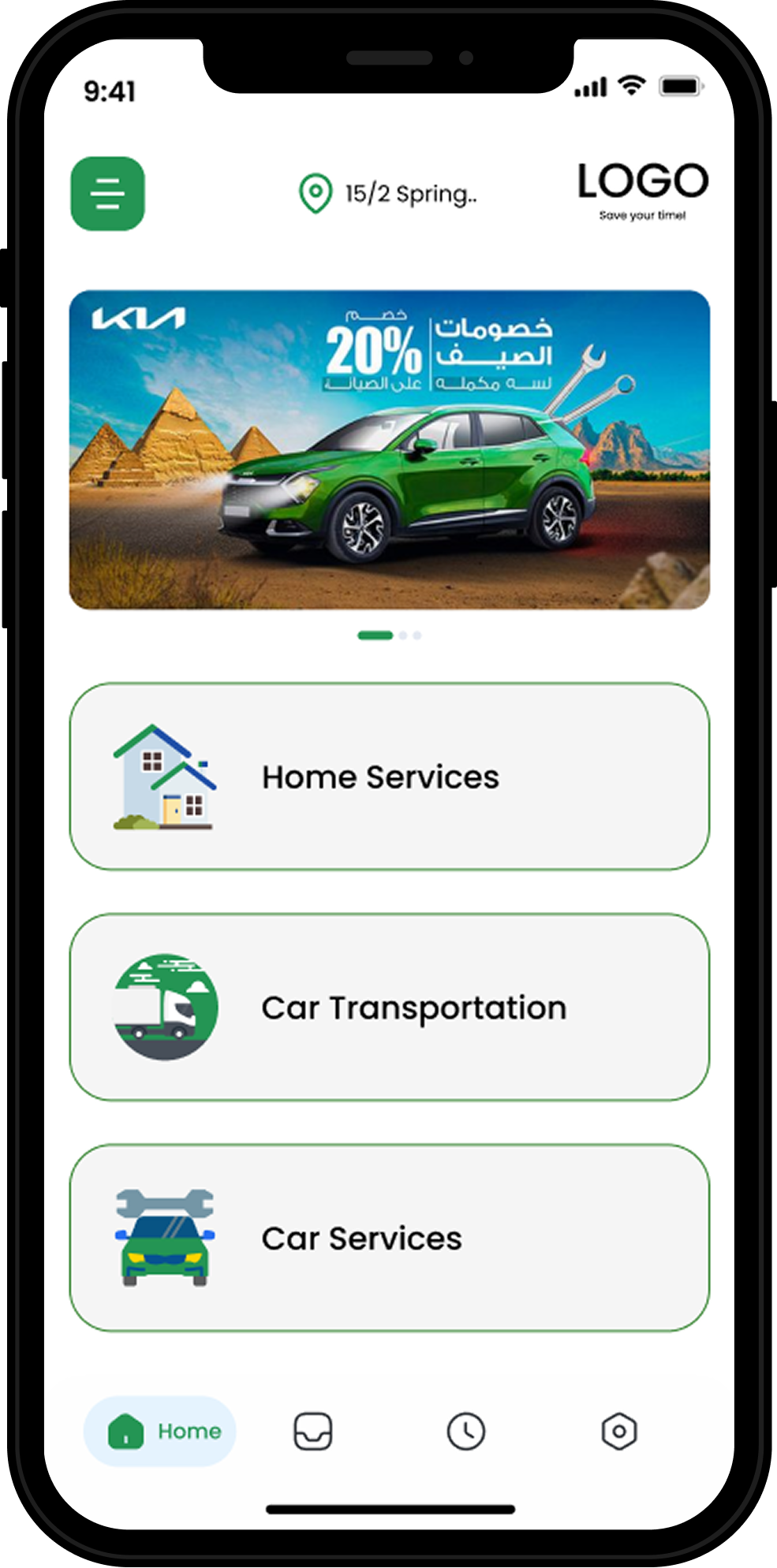Screen dimensions: 777x1568
Task: Open the settings tab
Action: tap(619, 1431)
